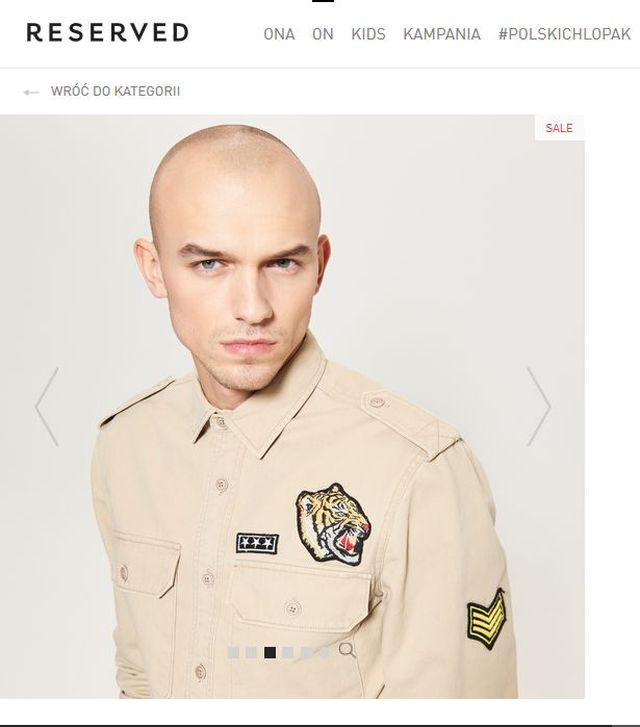Show the previous product photo
The height and width of the screenshot is (727, 640).
coord(47,406)
